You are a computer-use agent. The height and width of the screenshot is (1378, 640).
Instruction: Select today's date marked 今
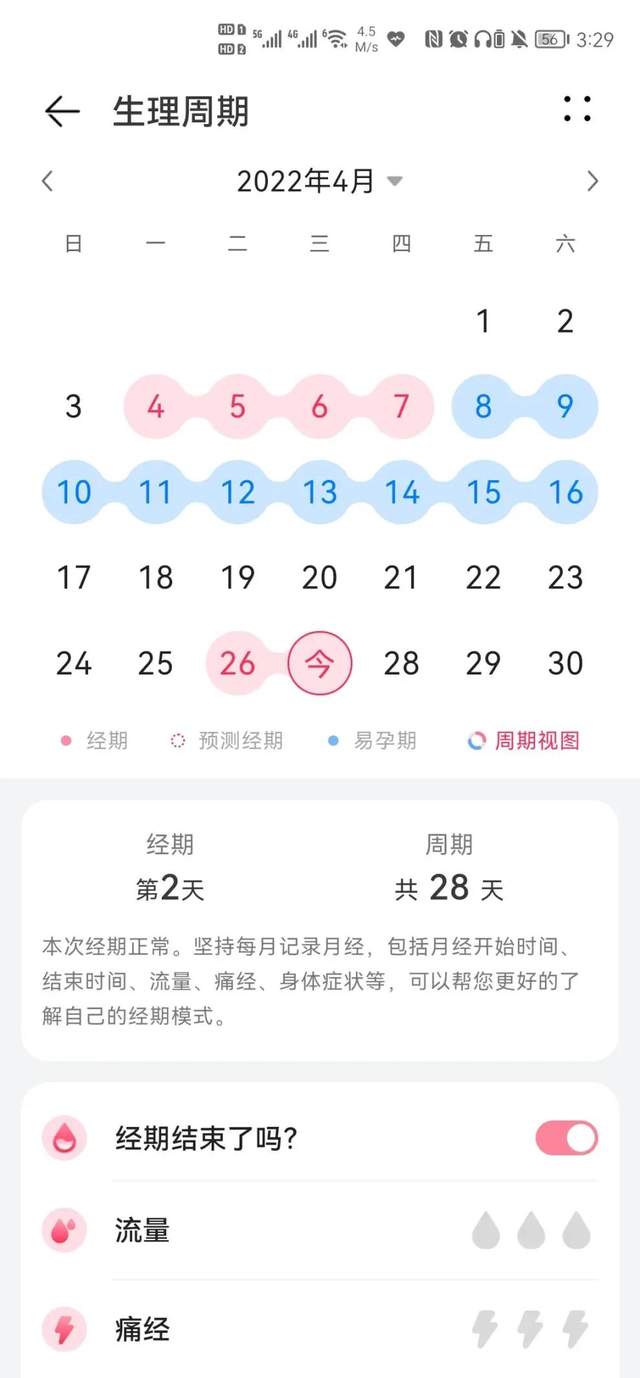pyautogui.click(x=320, y=663)
